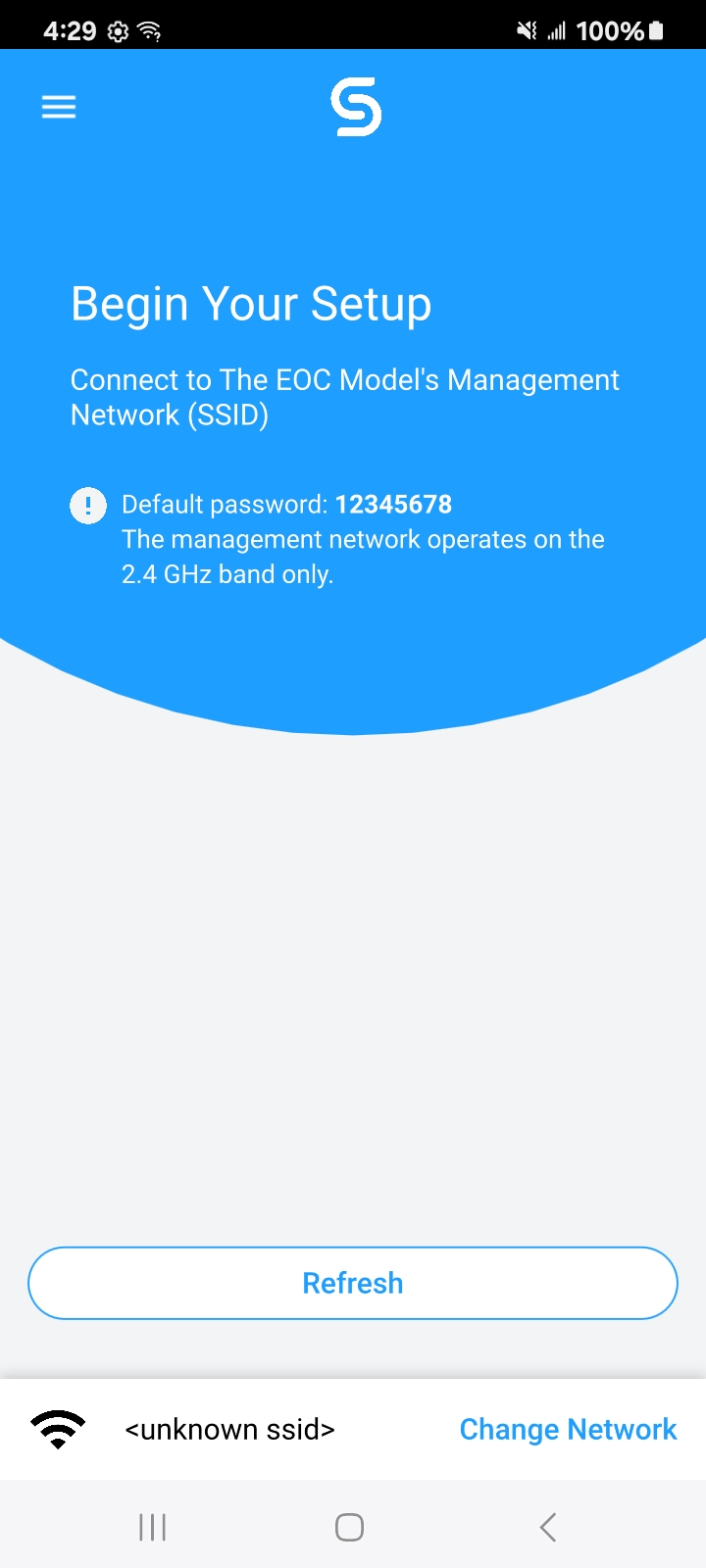Tap the Change Network link
This screenshot has width=706, height=1568.
tap(568, 1429)
